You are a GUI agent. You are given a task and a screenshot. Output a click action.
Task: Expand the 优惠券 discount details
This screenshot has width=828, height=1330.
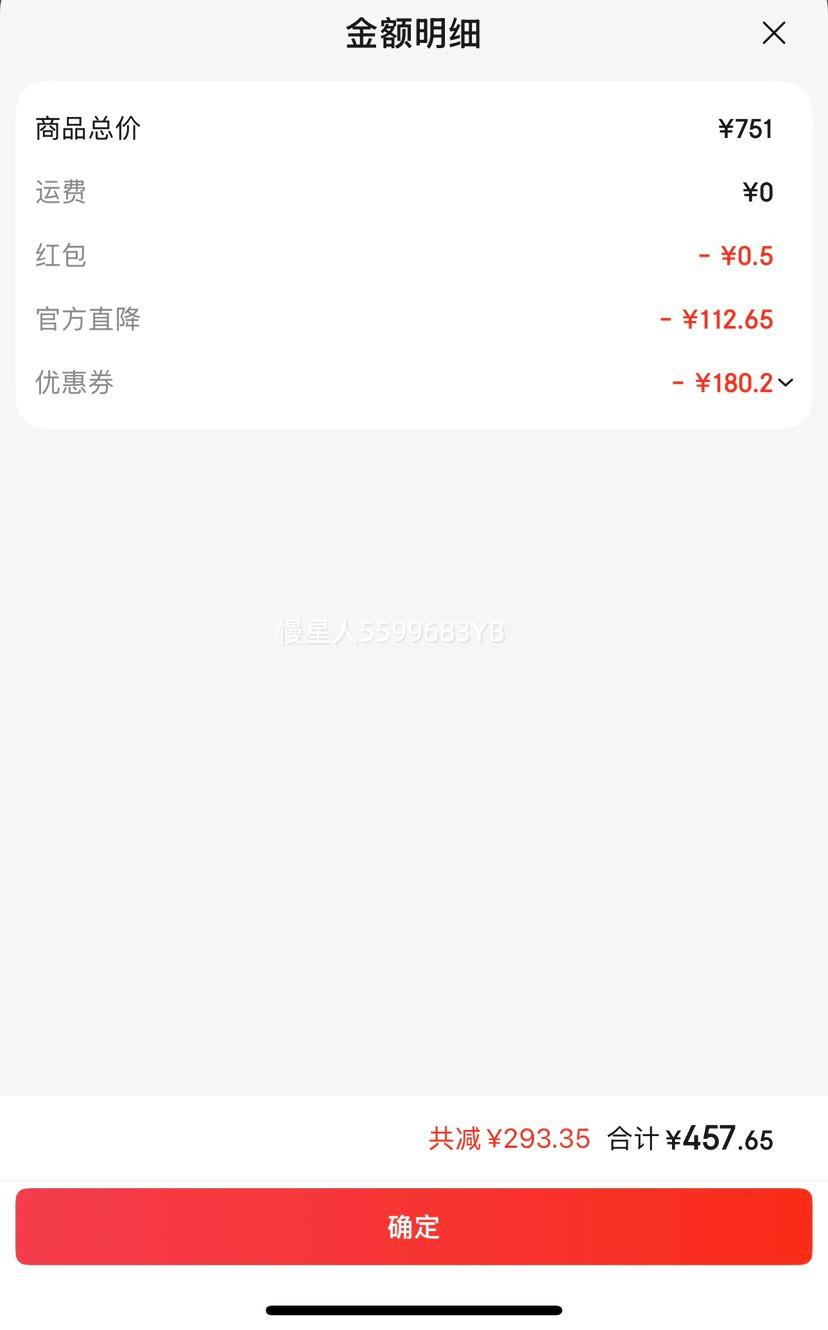(x=785, y=382)
